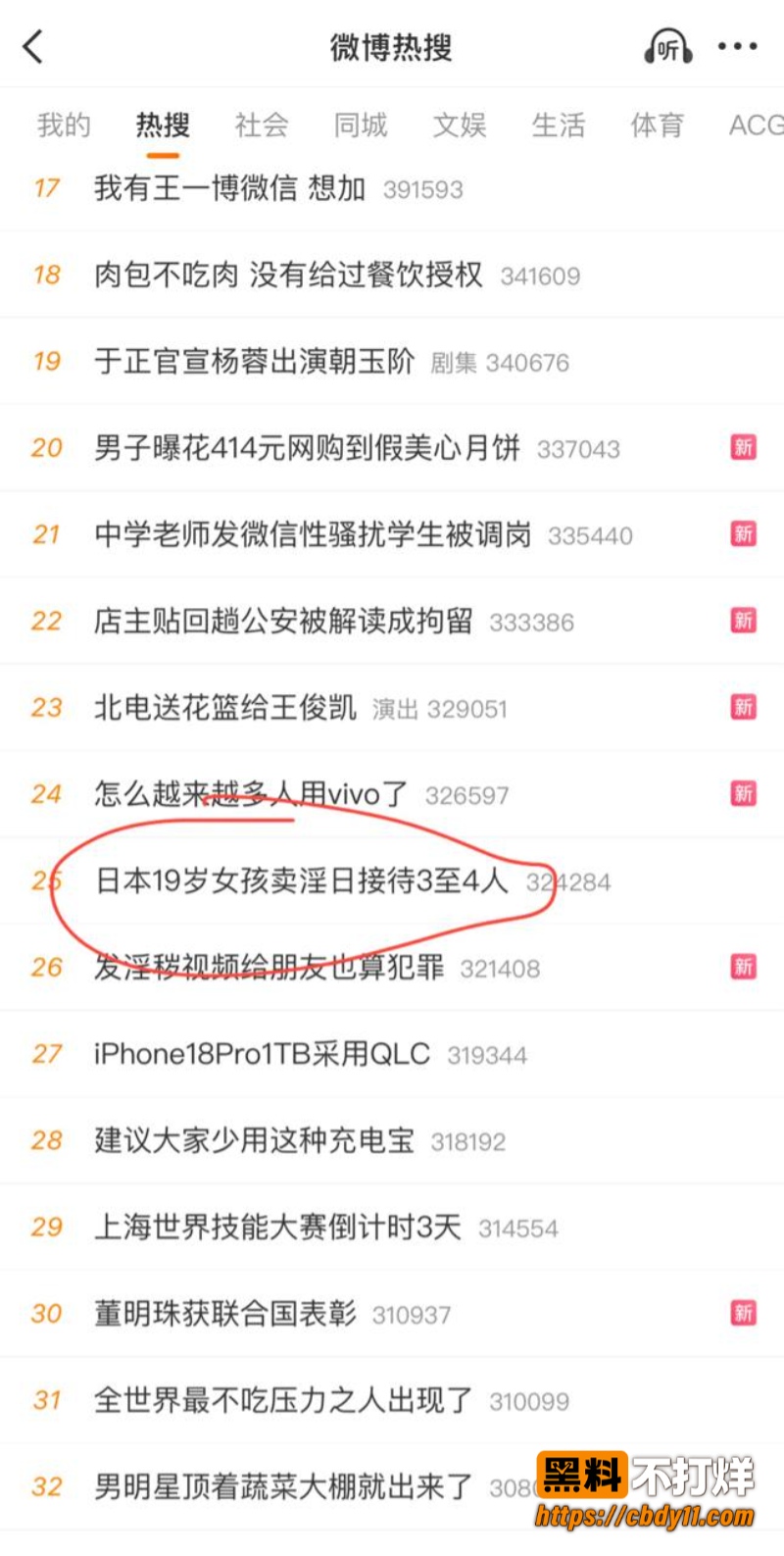Open the 听 headphone listen icon
Image resolution: width=784 pixels, height=1556 pixels.
point(667,46)
